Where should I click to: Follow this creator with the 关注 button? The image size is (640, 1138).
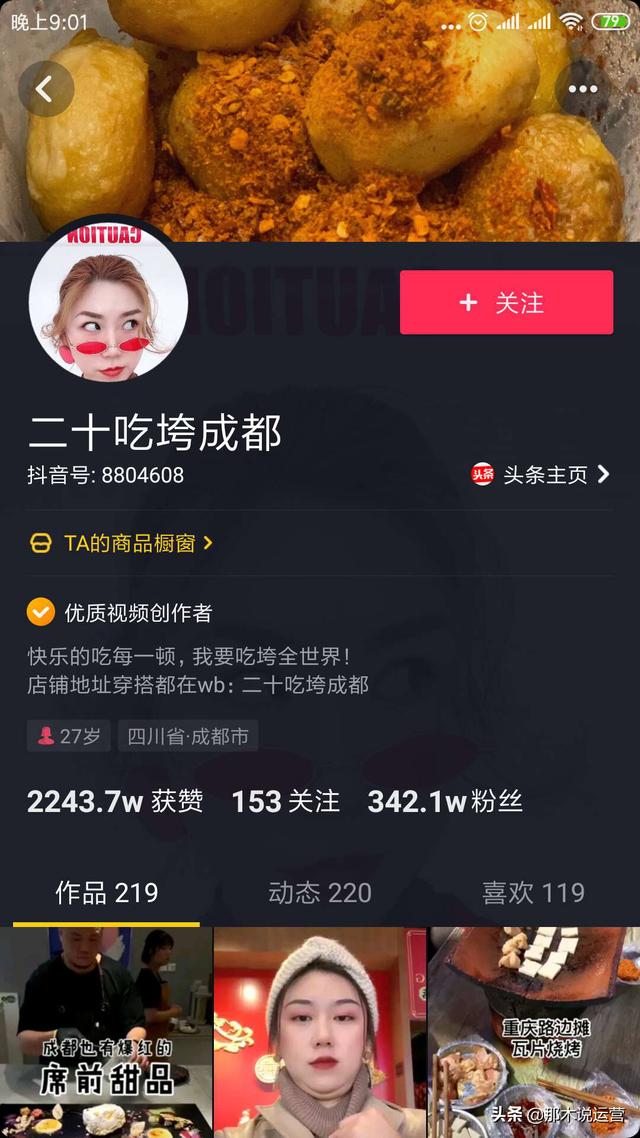[506, 302]
